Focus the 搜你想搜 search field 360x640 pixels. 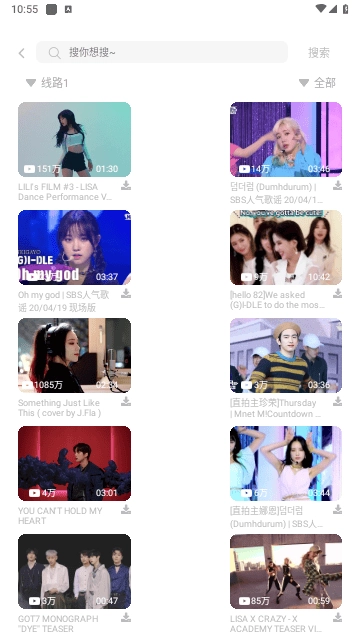tap(162, 52)
